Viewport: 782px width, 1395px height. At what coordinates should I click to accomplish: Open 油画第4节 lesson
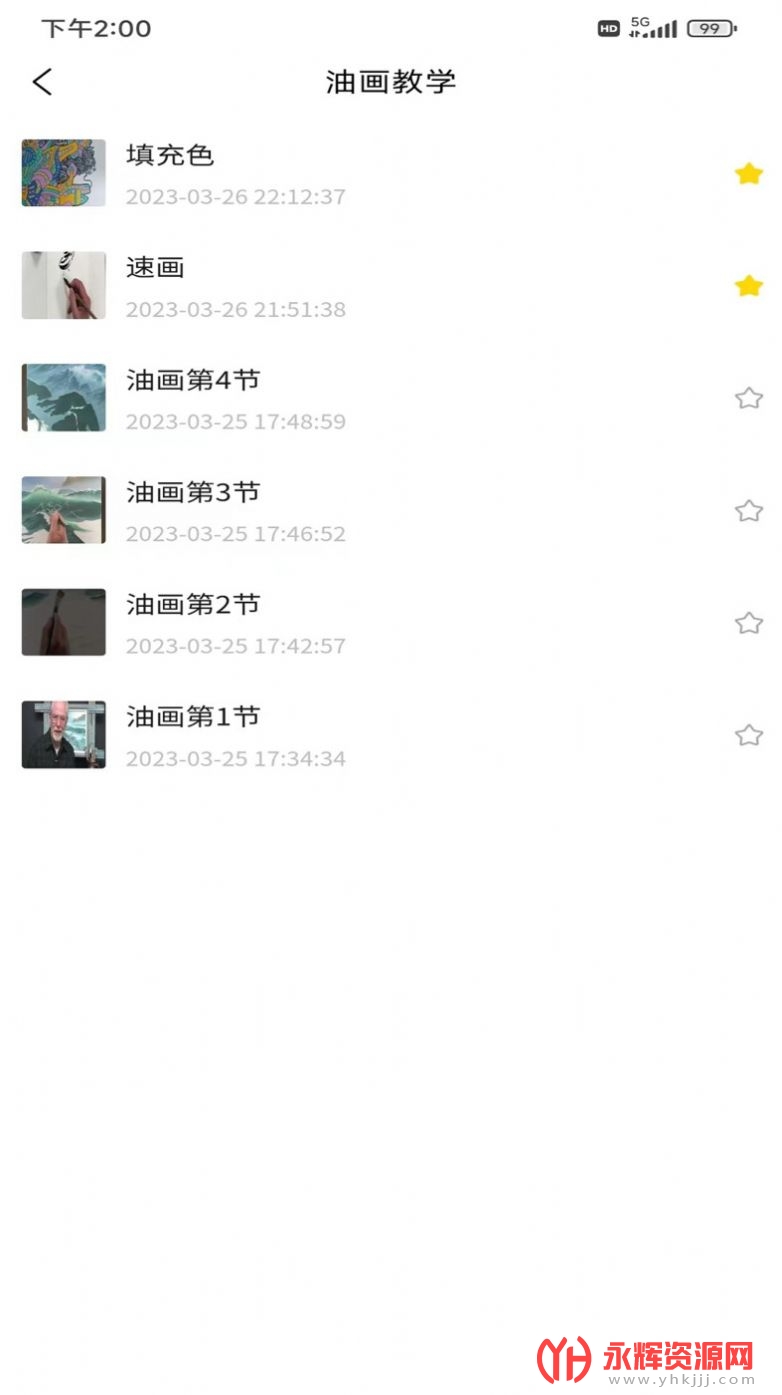192,380
